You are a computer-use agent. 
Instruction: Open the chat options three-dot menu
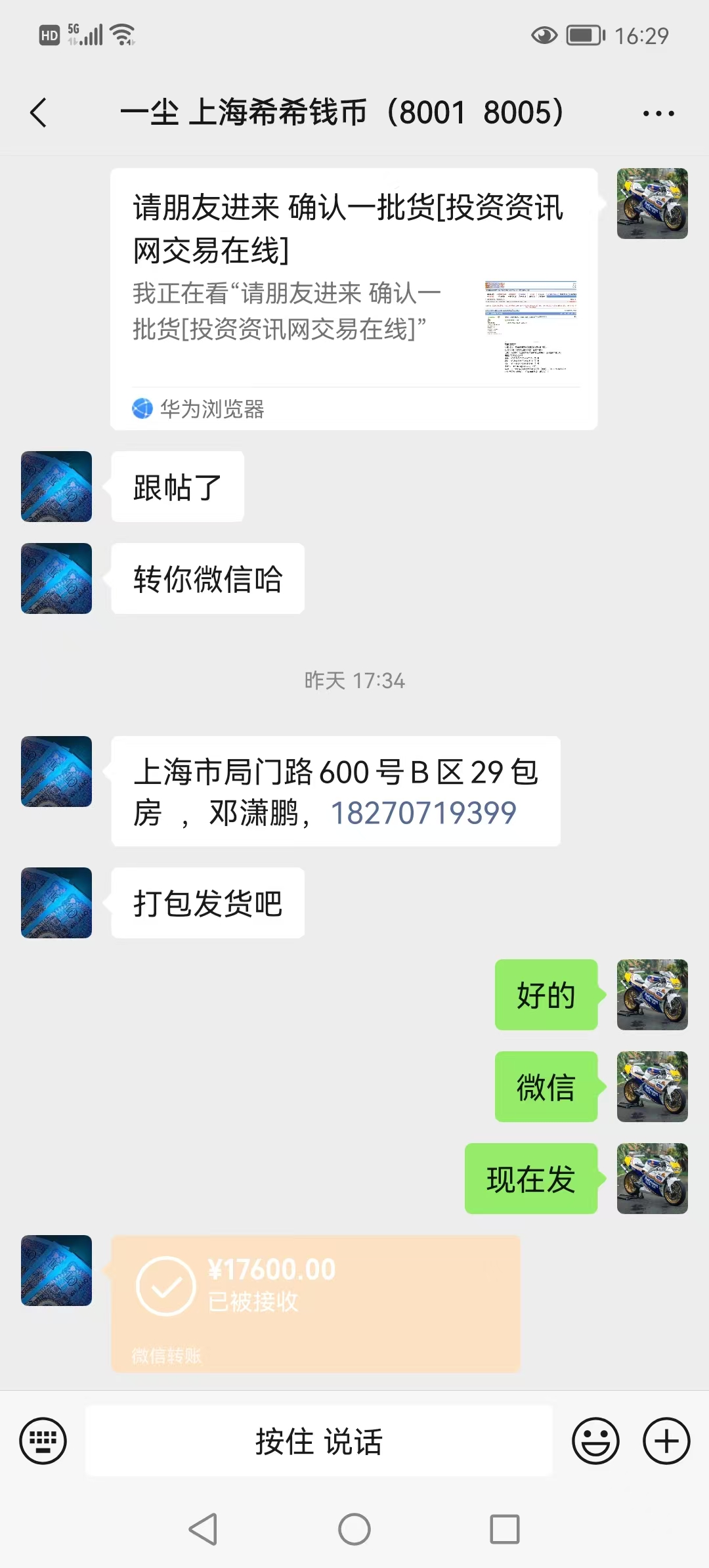[658, 114]
